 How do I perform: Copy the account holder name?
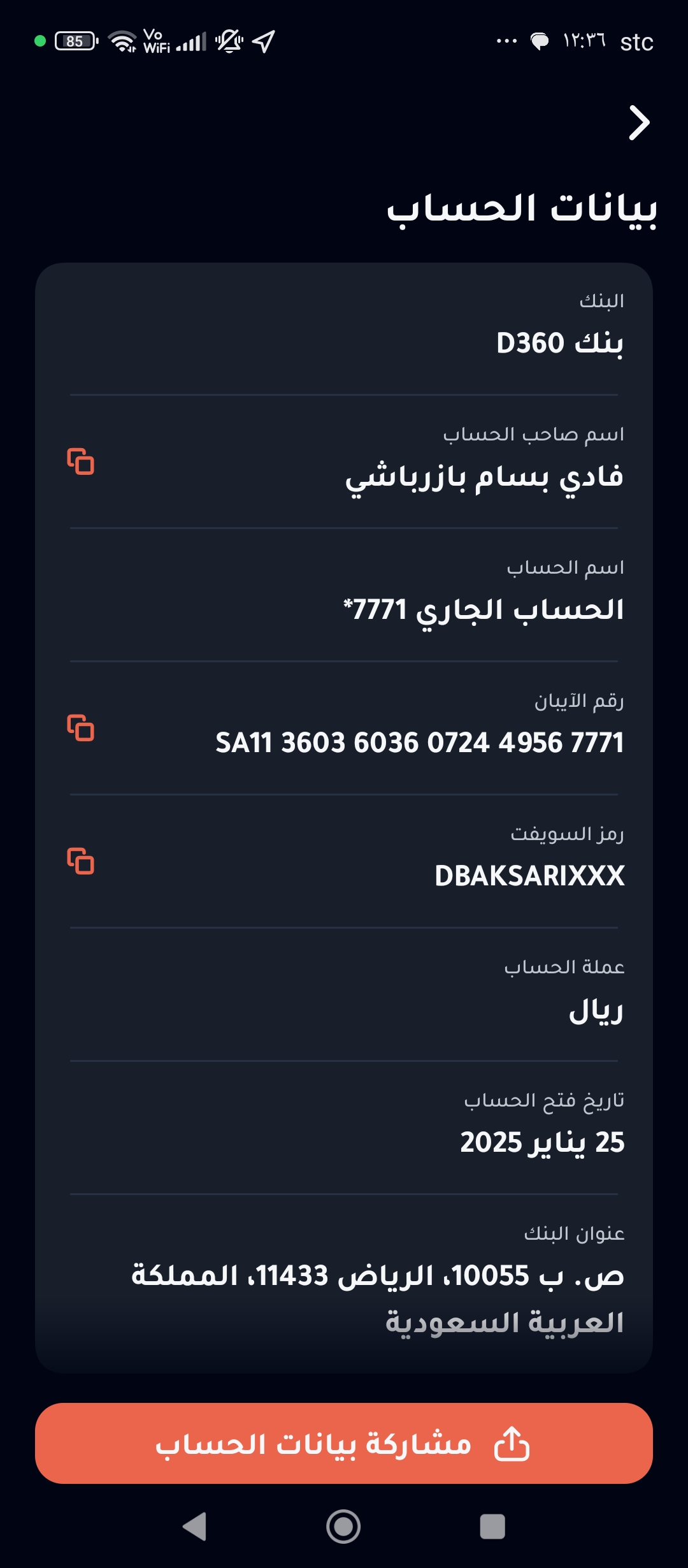pyautogui.click(x=81, y=461)
